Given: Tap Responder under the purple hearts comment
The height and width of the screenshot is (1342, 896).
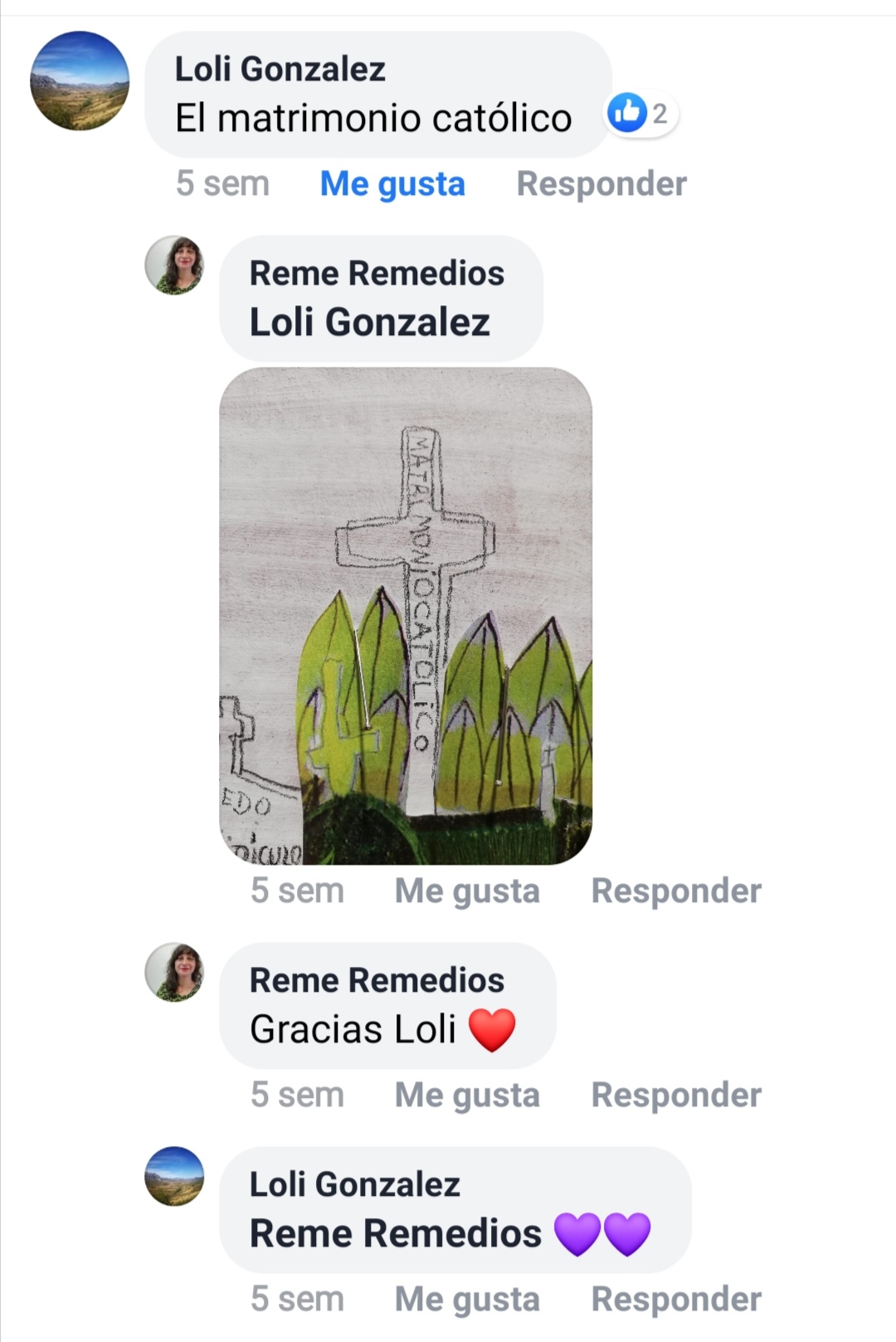Looking at the screenshot, I should click(x=676, y=1299).
